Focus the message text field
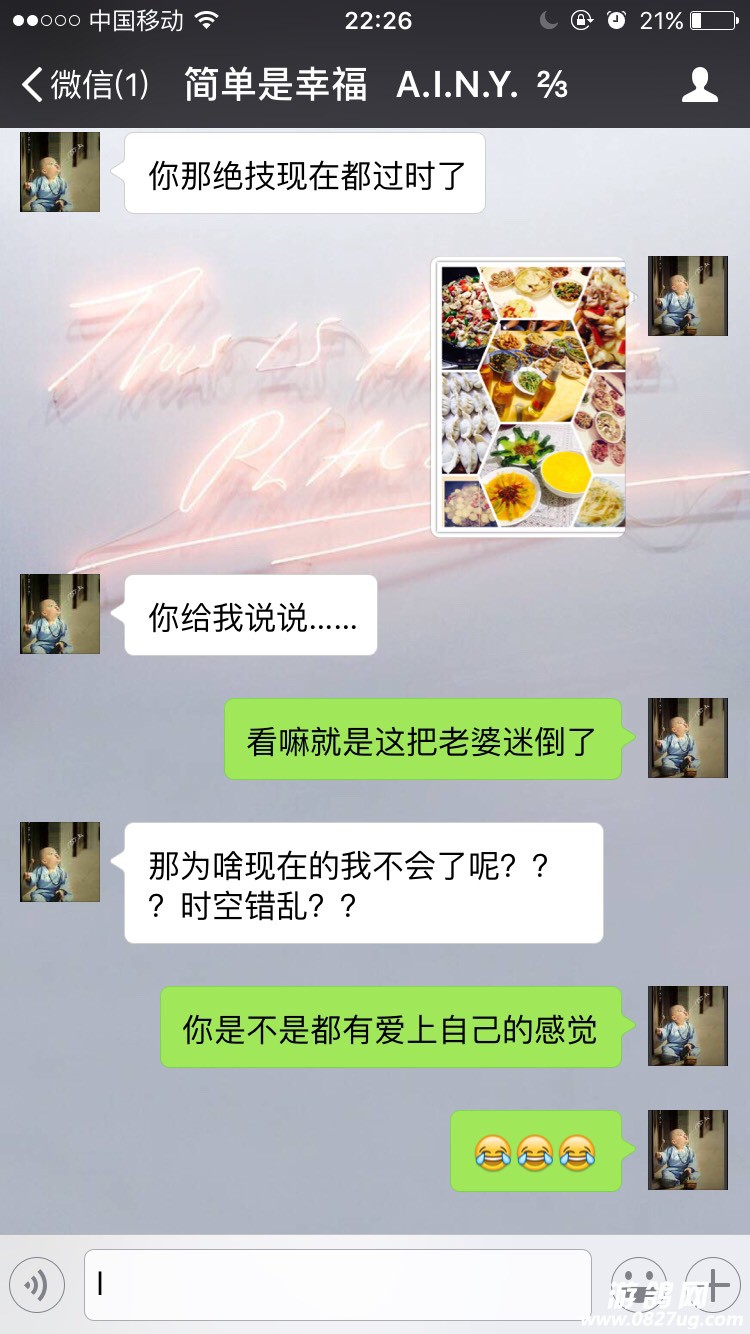 pyautogui.click(x=337, y=1284)
